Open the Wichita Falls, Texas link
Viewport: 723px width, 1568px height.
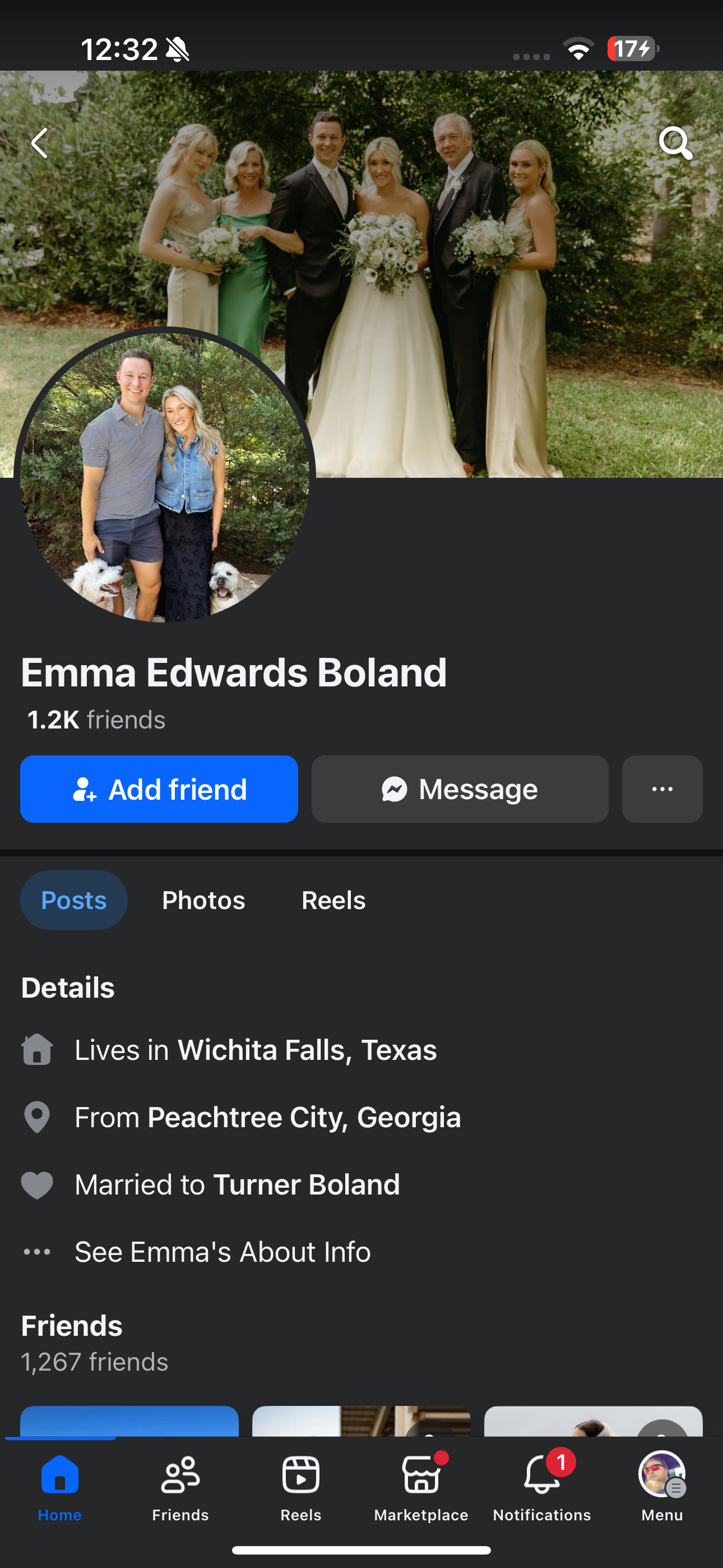[307, 1050]
